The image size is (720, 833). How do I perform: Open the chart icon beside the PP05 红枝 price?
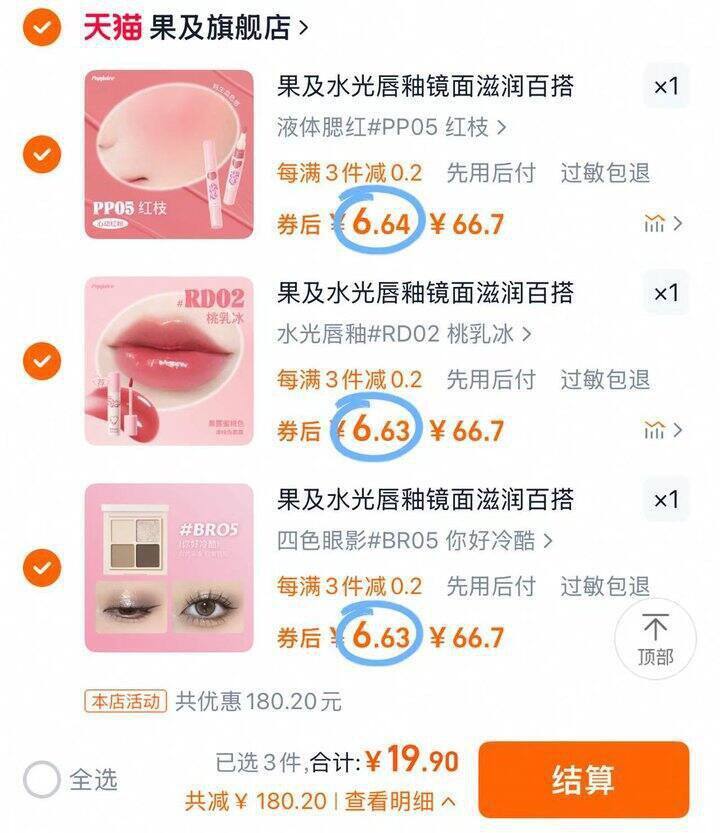pos(663,223)
